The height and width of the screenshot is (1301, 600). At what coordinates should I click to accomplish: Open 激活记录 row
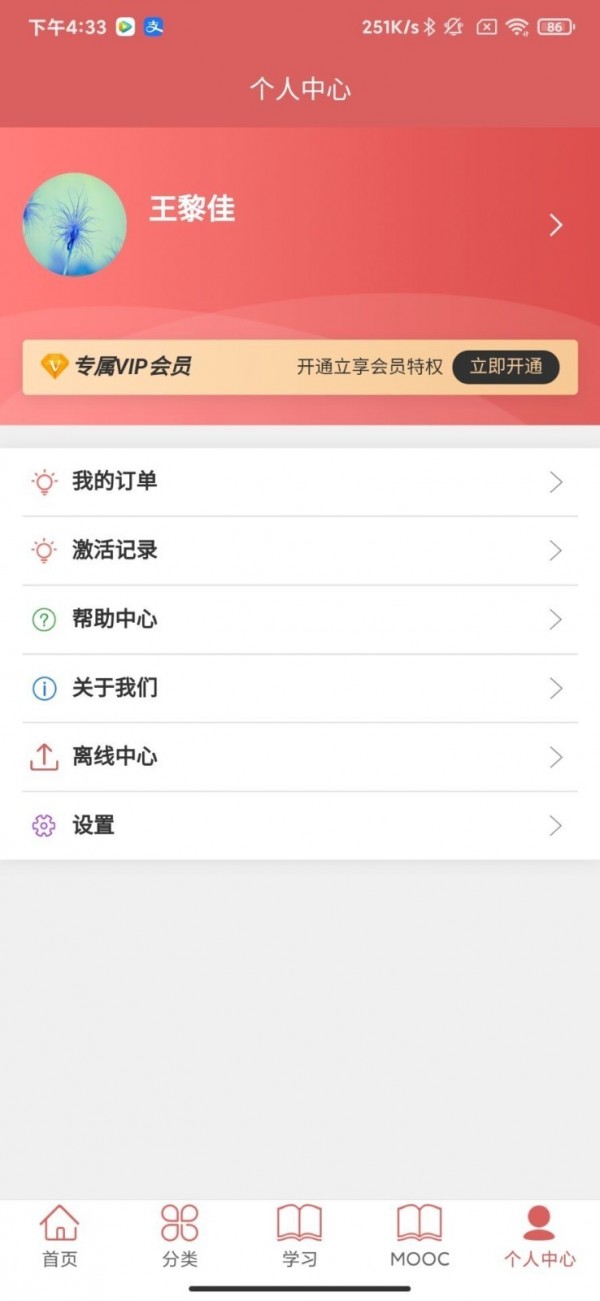(x=300, y=550)
